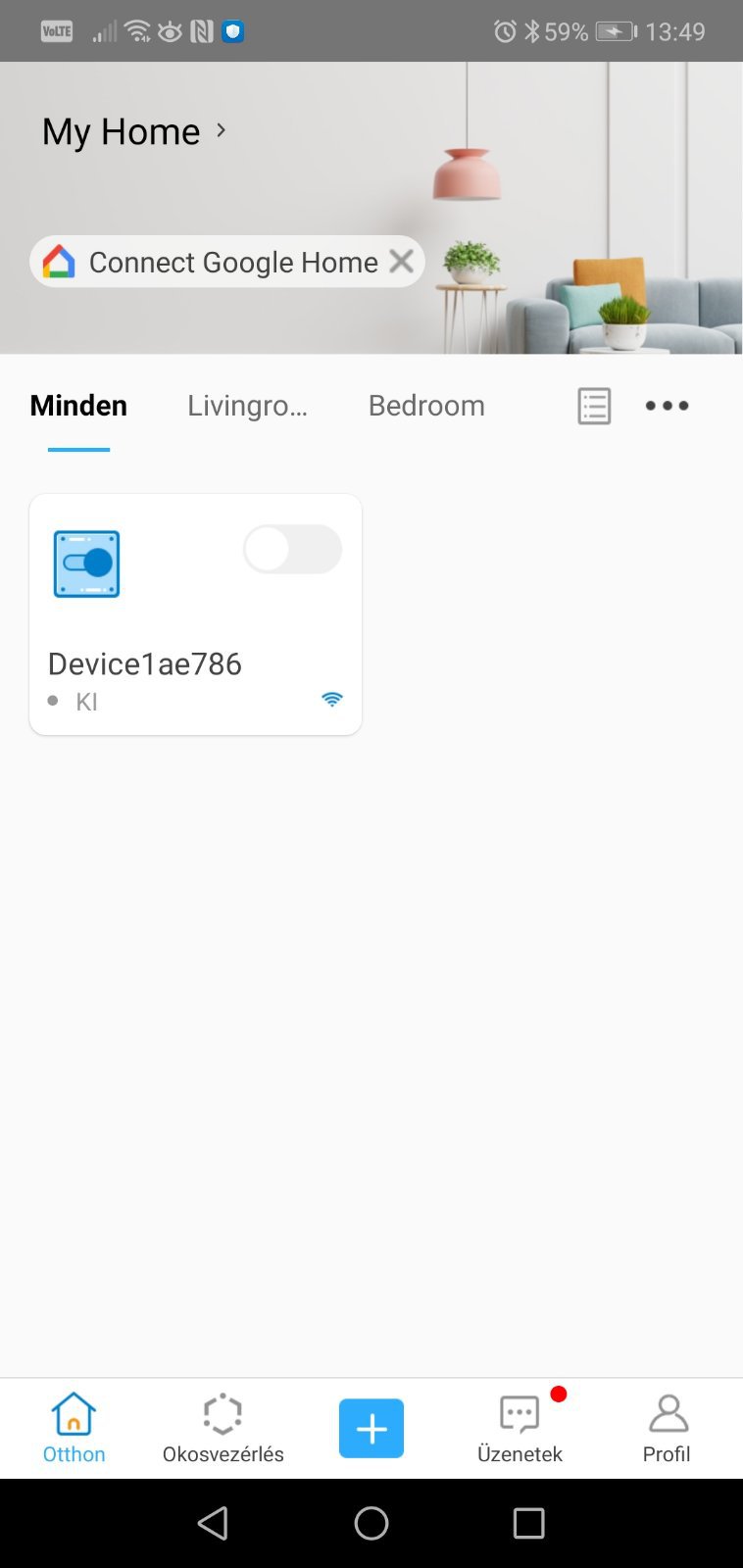This screenshot has width=743, height=1568.
Task: Switch to the Livingroom tab
Action: point(247,406)
